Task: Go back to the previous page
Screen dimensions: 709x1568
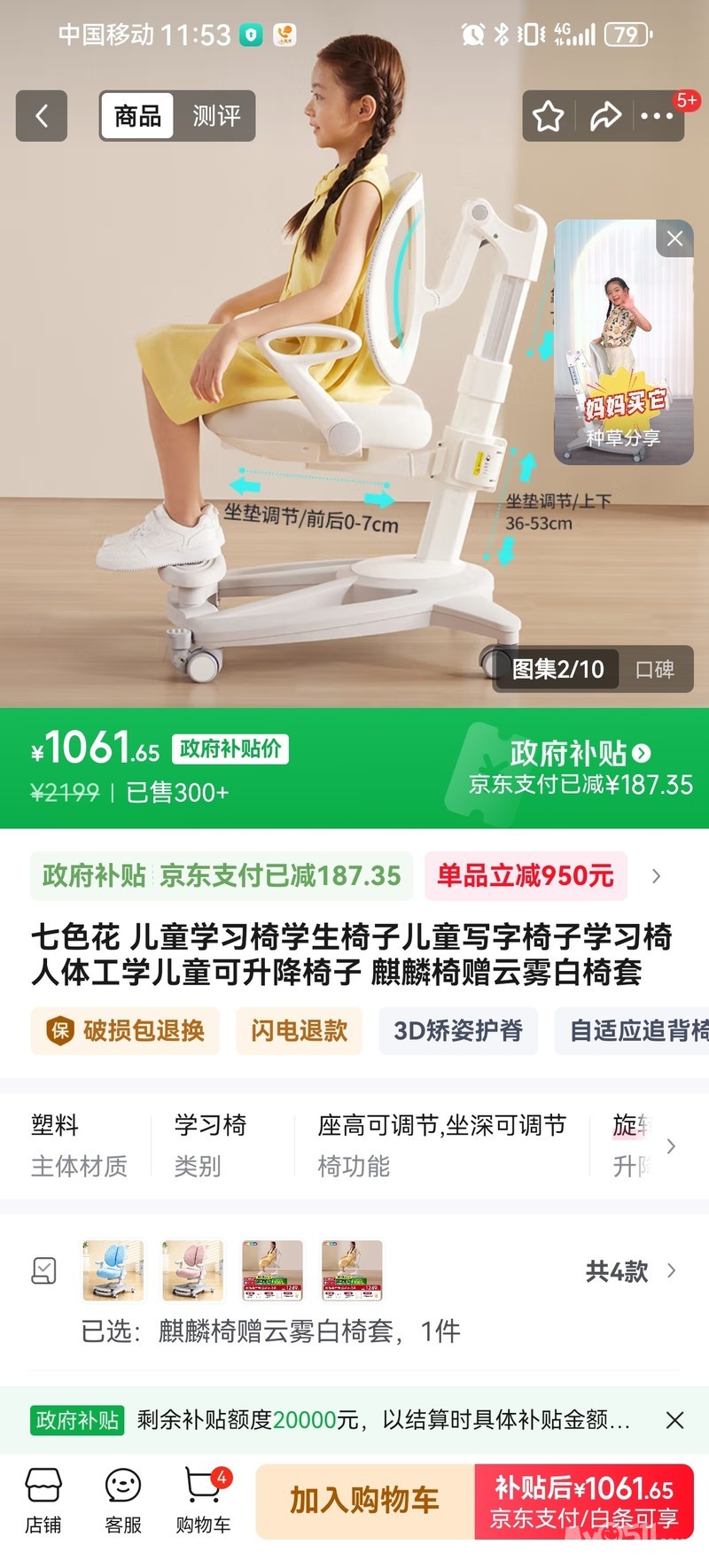Action: [x=42, y=116]
